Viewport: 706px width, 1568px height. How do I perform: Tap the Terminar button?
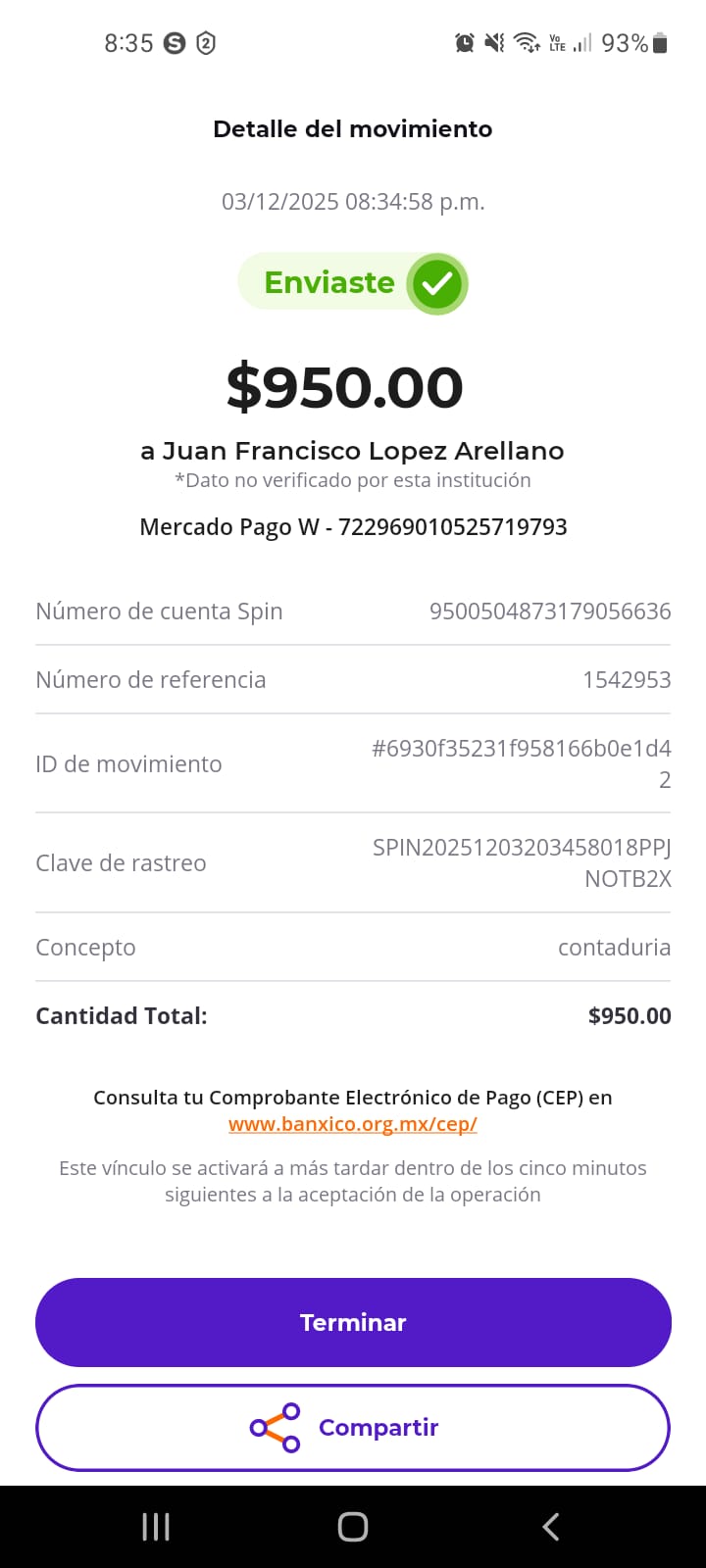tap(353, 1322)
